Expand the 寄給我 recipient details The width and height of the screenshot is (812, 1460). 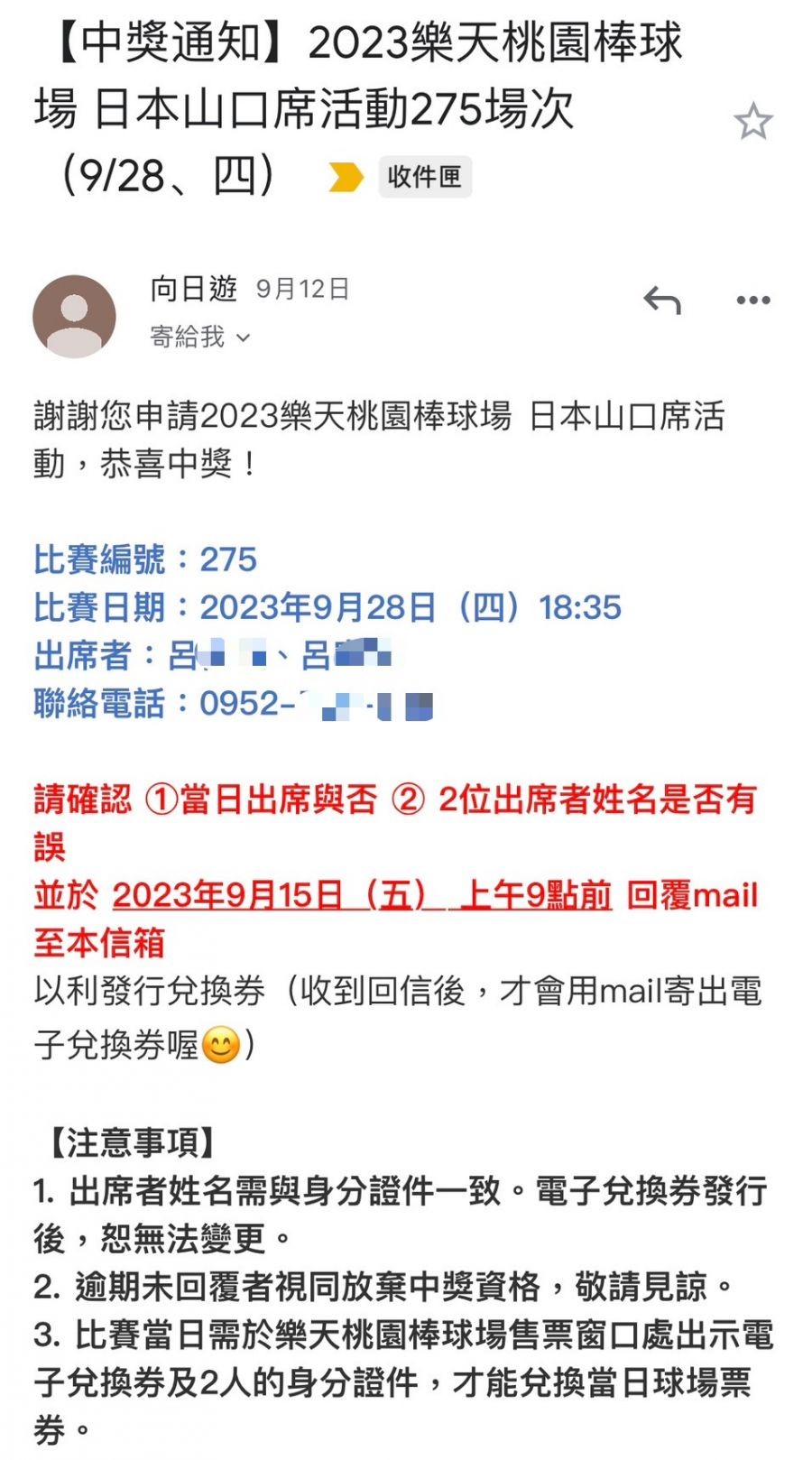coord(200,337)
